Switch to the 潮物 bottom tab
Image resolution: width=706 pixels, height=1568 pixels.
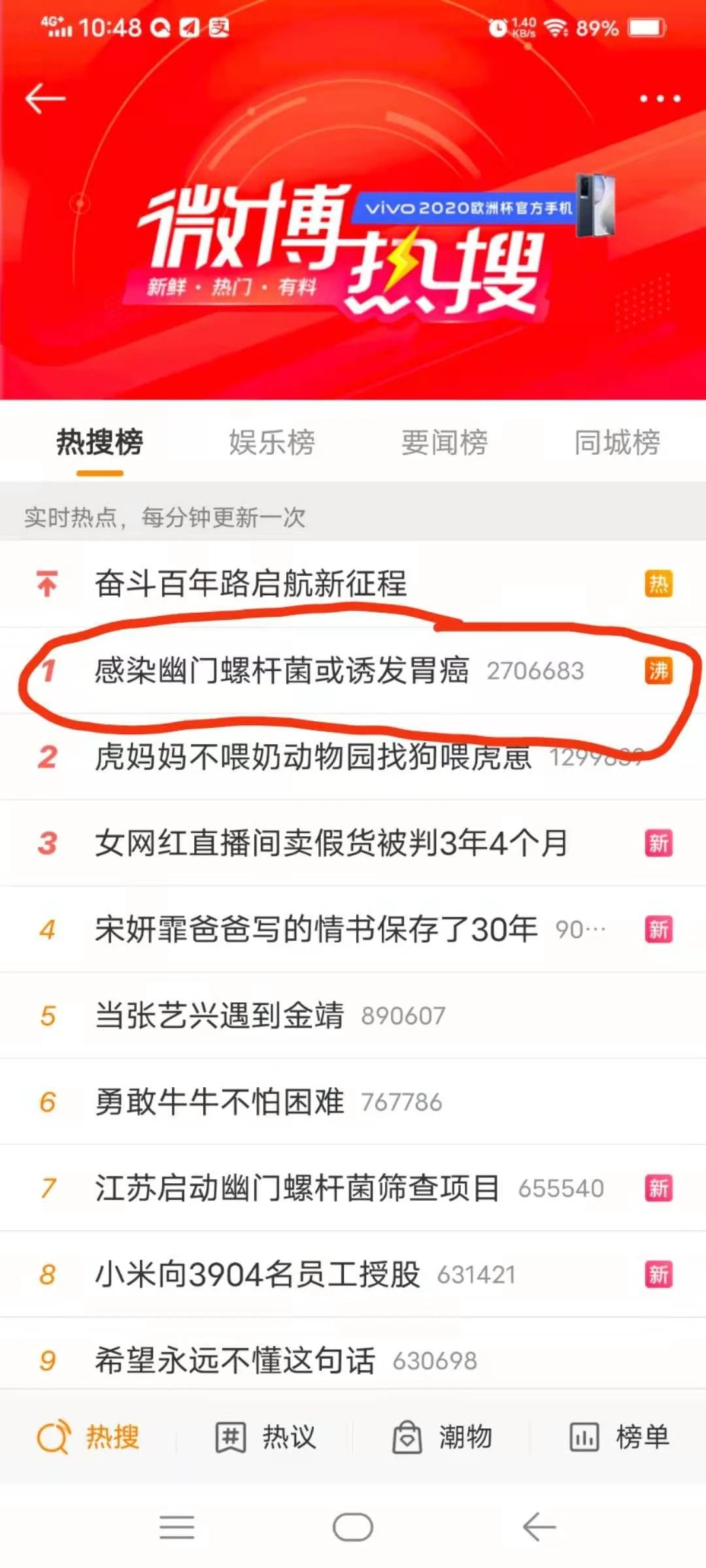point(442,1437)
